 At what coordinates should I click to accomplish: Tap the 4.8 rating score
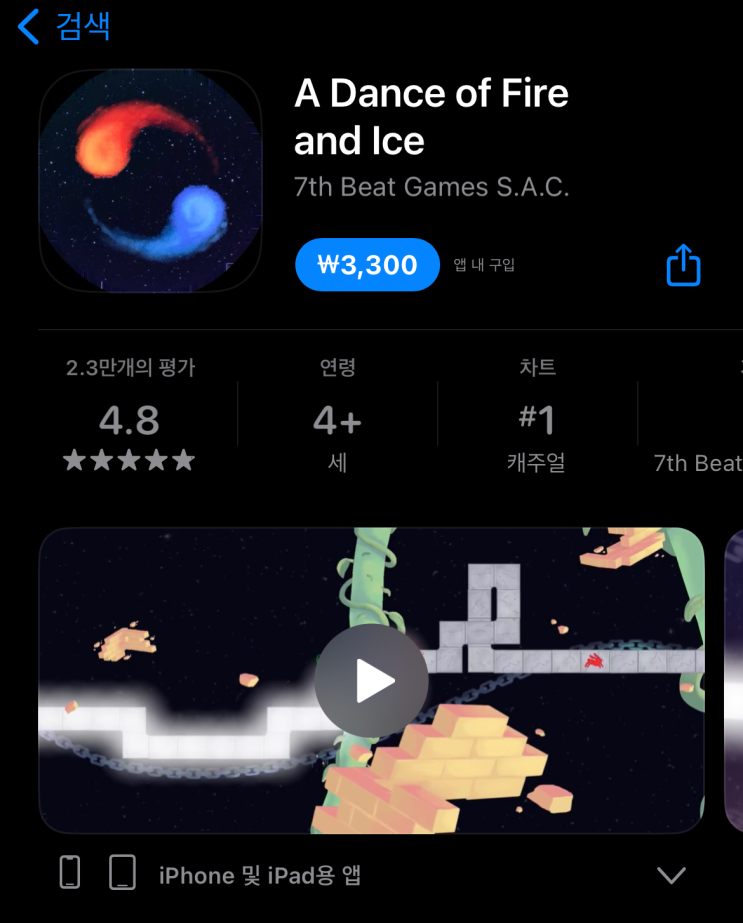tap(129, 421)
